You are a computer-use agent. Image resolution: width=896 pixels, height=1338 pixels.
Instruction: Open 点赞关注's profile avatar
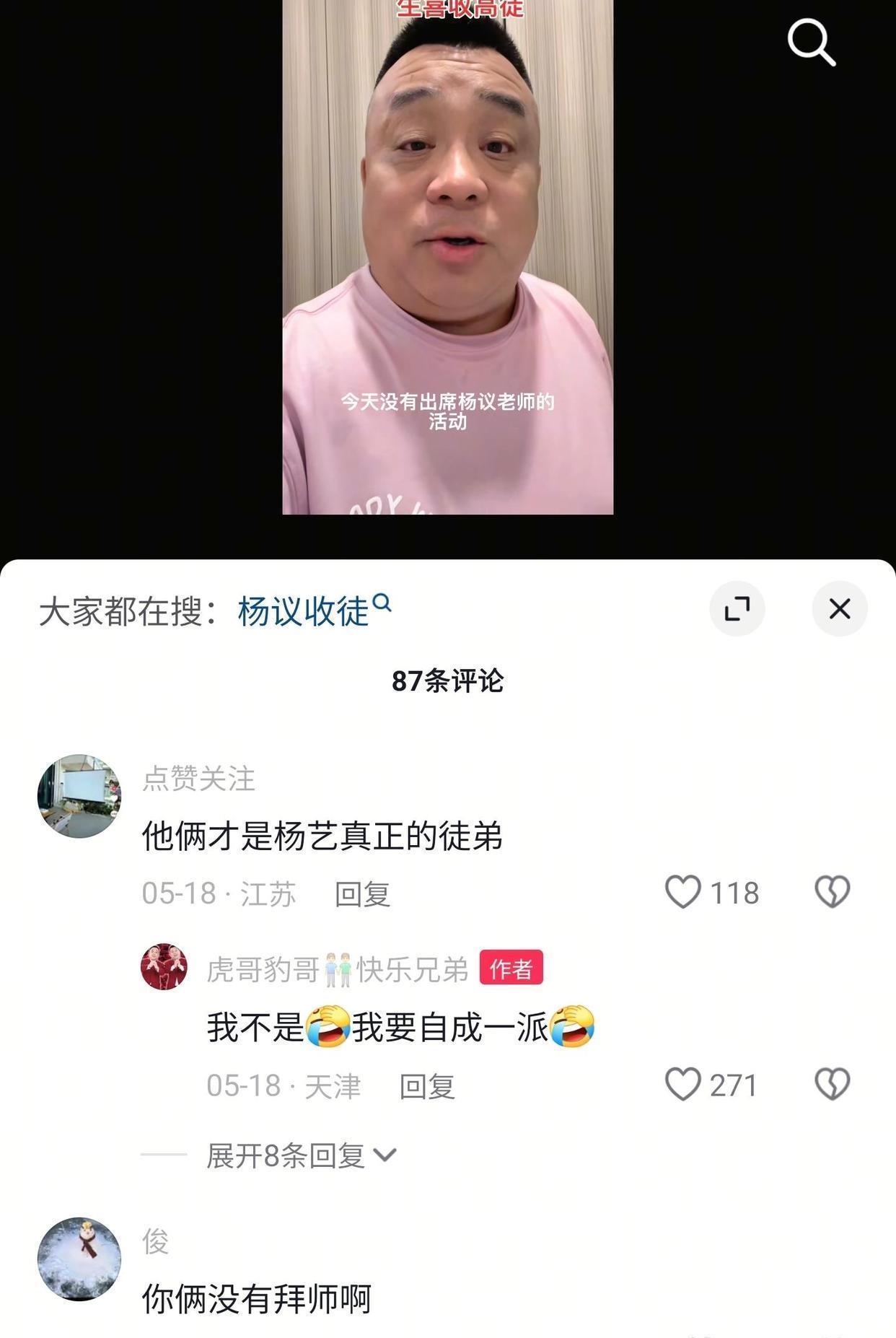(x=79, y=796)
